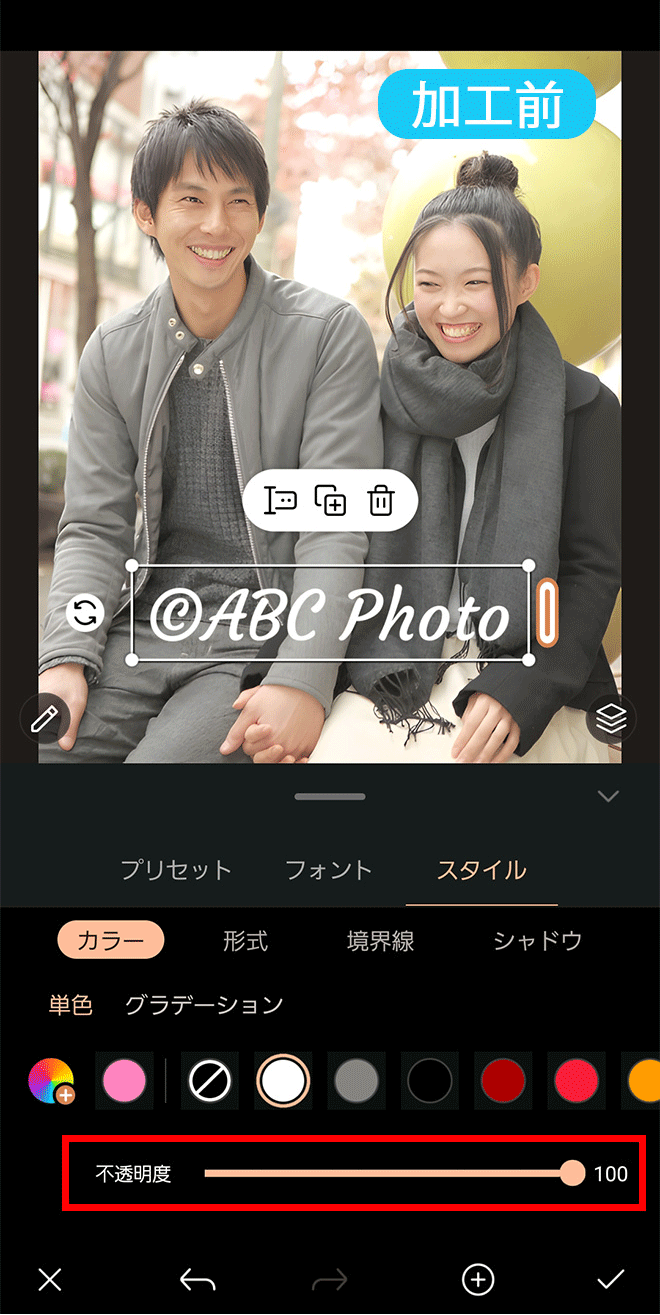Screen dimensions: 660x1315
Task: Pick the pink color swatch
Action: click(x=125, y=1081)
